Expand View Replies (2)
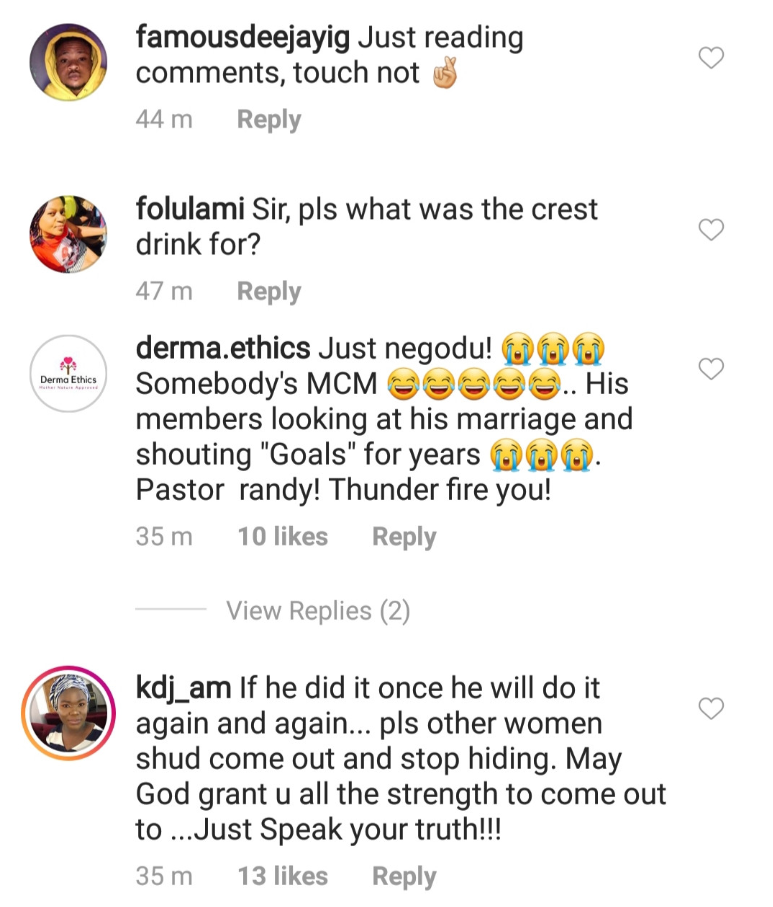Viewport: 773px width, 907px height. [x=318, y=611]
